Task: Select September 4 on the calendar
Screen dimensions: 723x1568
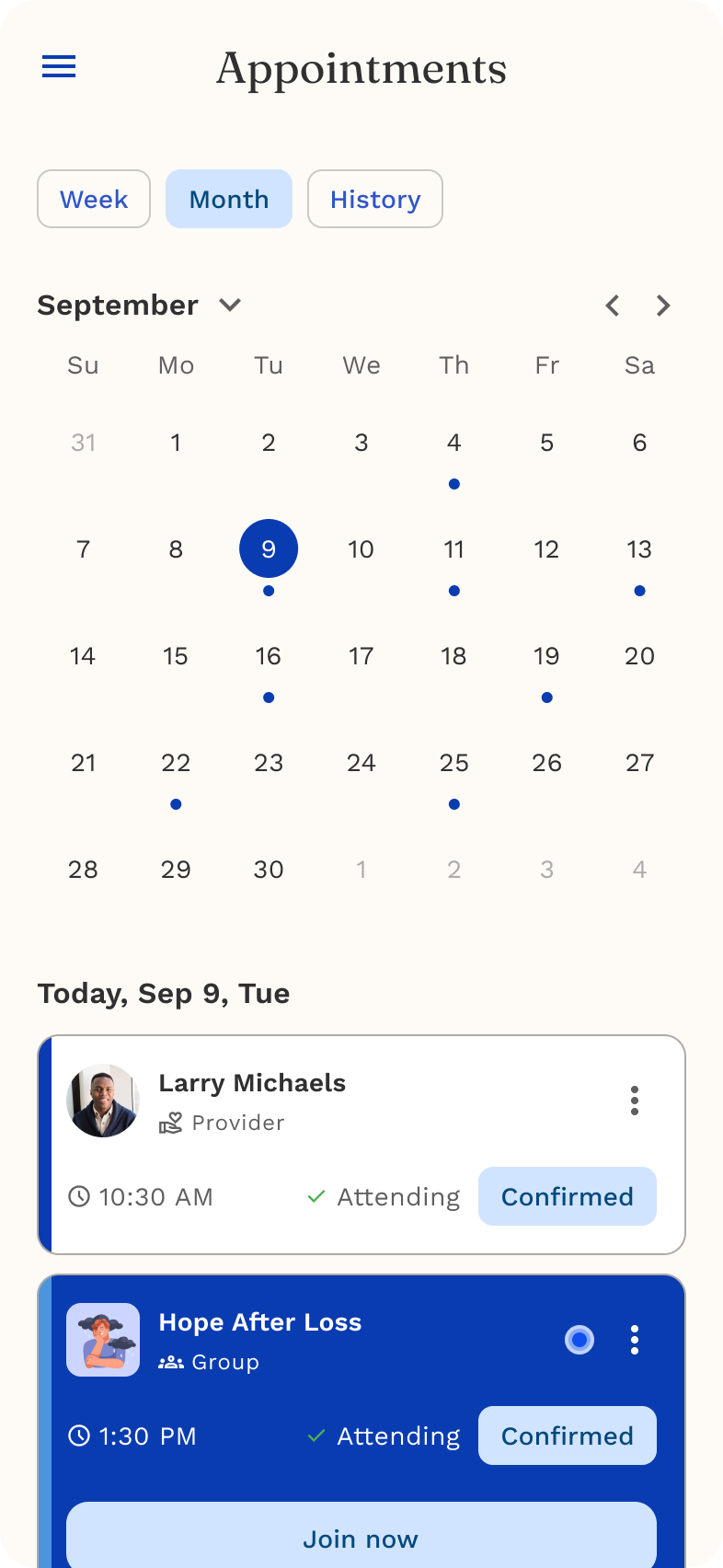Action: coord(453,444)
